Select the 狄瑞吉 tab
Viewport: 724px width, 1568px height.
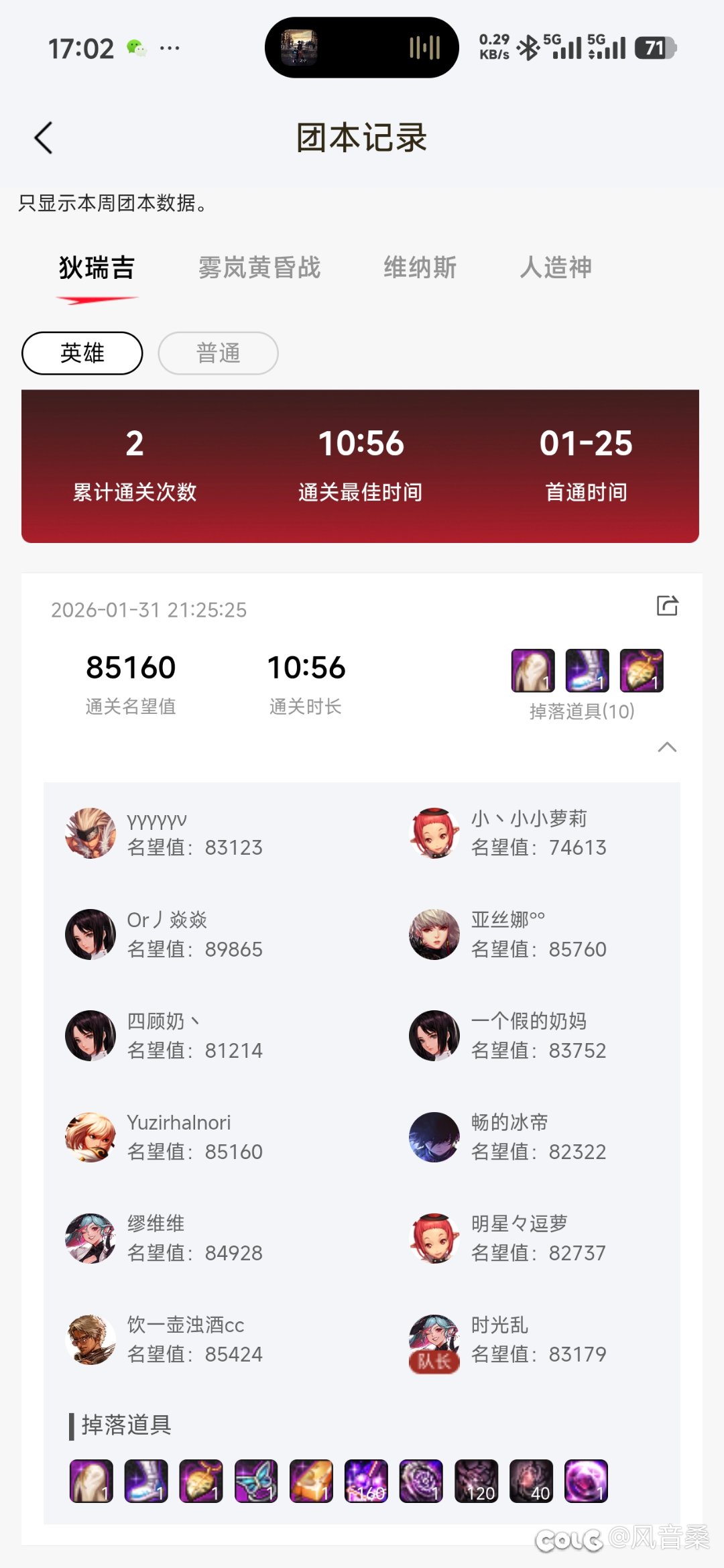pyautogui.click(x=97, y=267)
